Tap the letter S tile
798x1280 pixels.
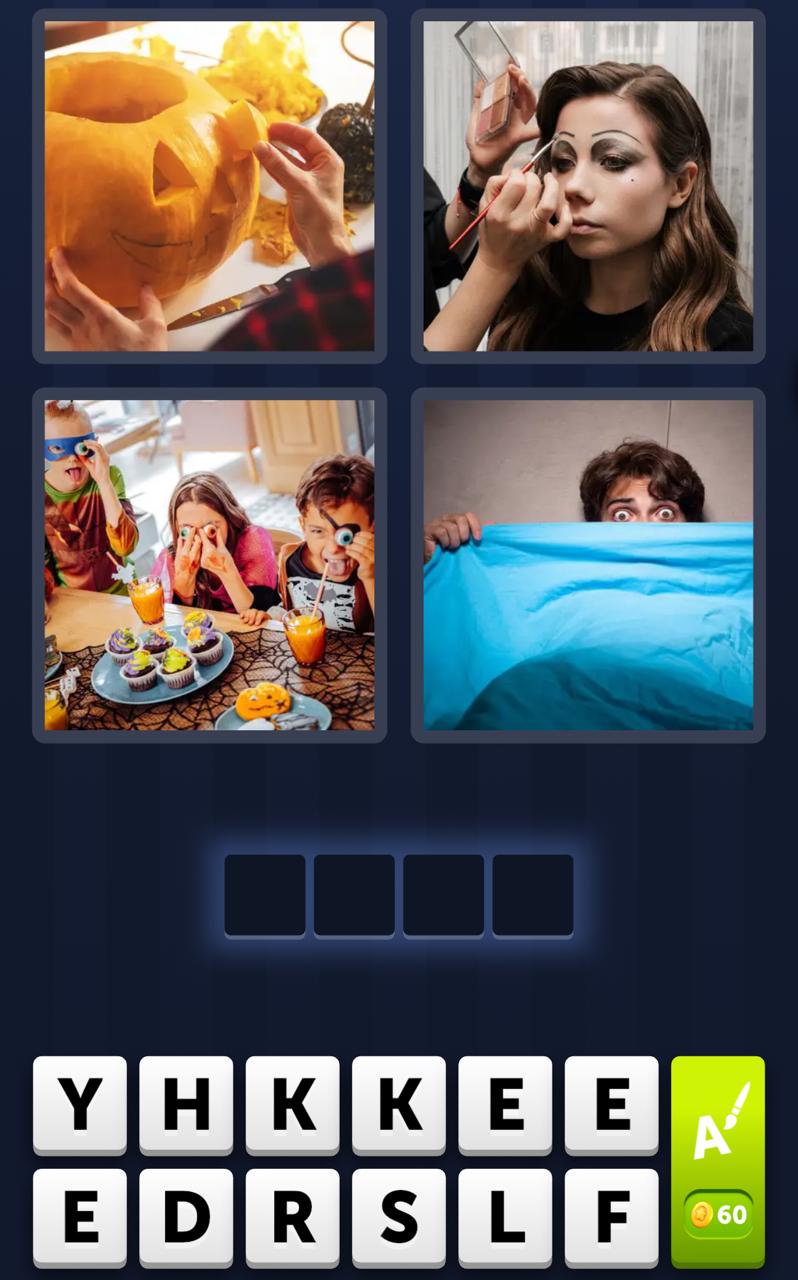pos(398,1216)
